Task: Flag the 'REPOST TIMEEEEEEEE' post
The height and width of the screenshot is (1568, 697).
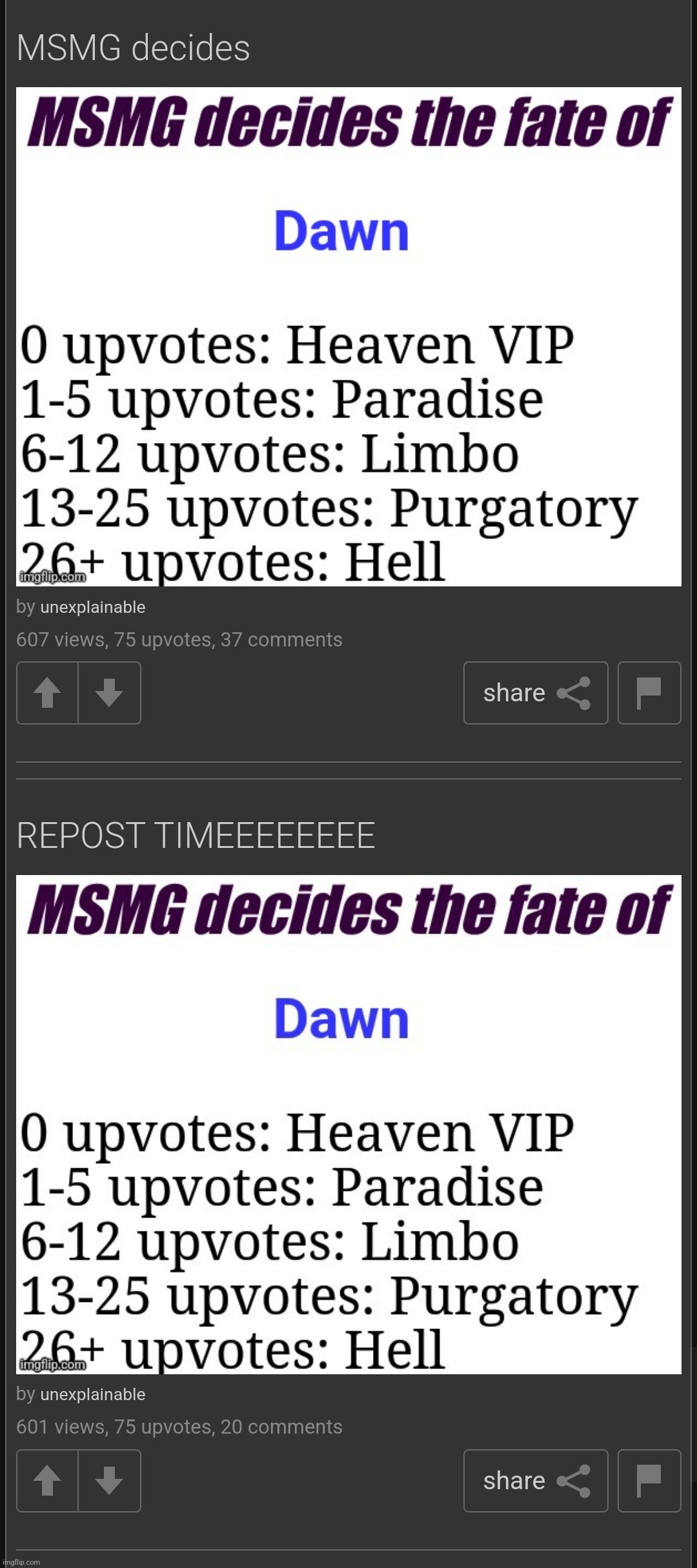Action: (649, 1480)
